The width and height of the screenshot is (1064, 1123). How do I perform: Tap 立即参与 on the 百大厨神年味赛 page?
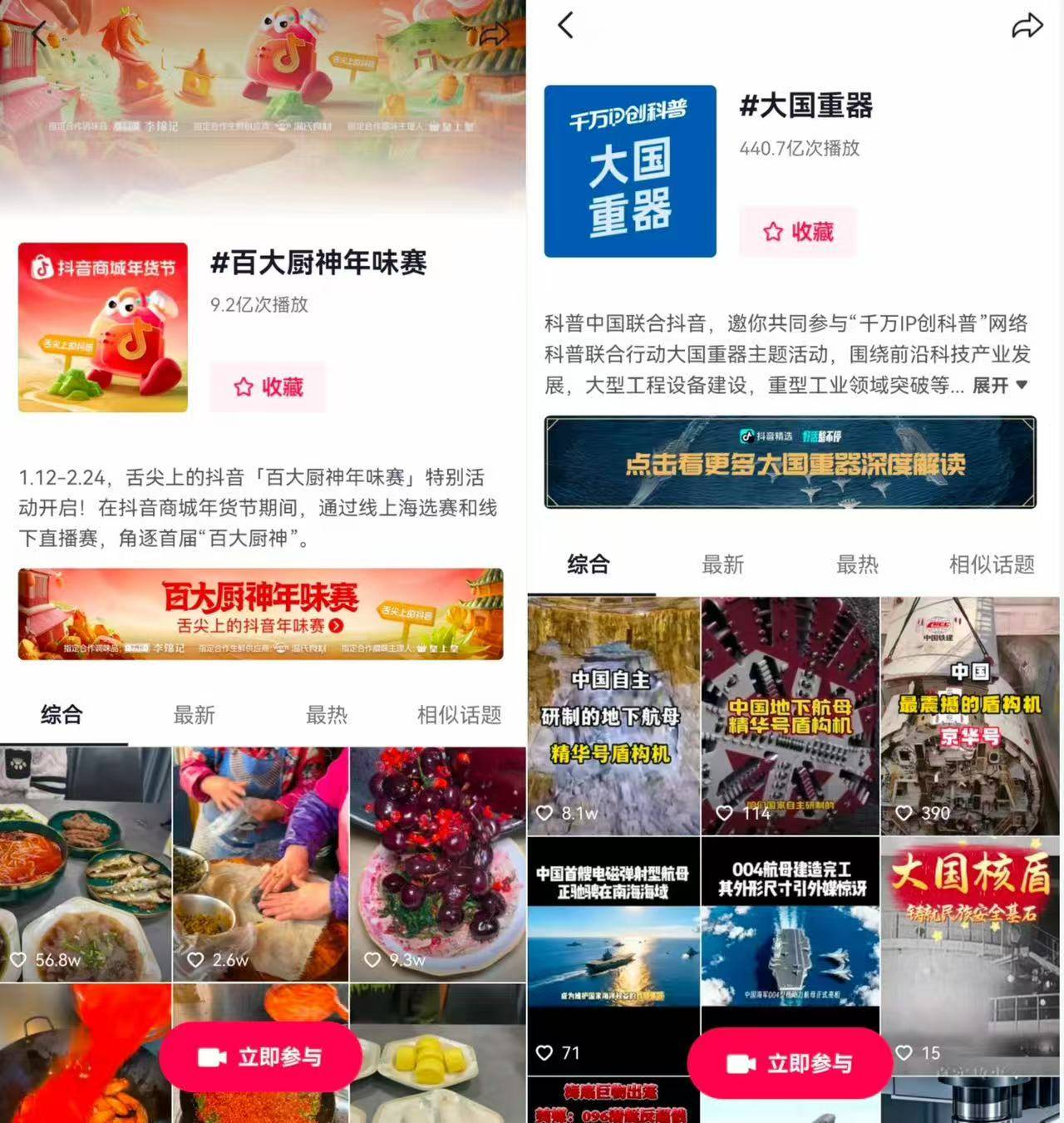tap(260, 1057)
